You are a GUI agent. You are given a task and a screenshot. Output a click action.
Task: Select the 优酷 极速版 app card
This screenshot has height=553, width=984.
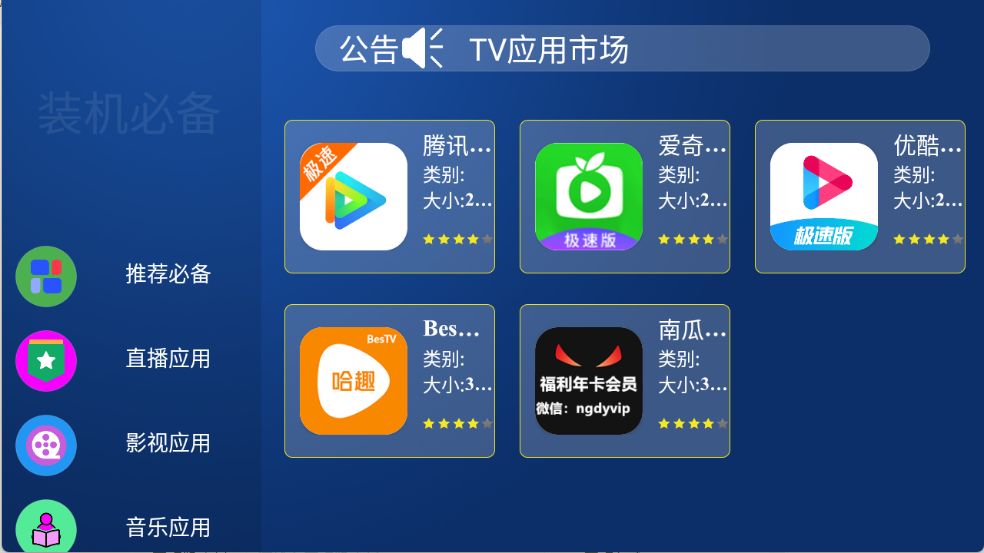(x=859, y=197)
